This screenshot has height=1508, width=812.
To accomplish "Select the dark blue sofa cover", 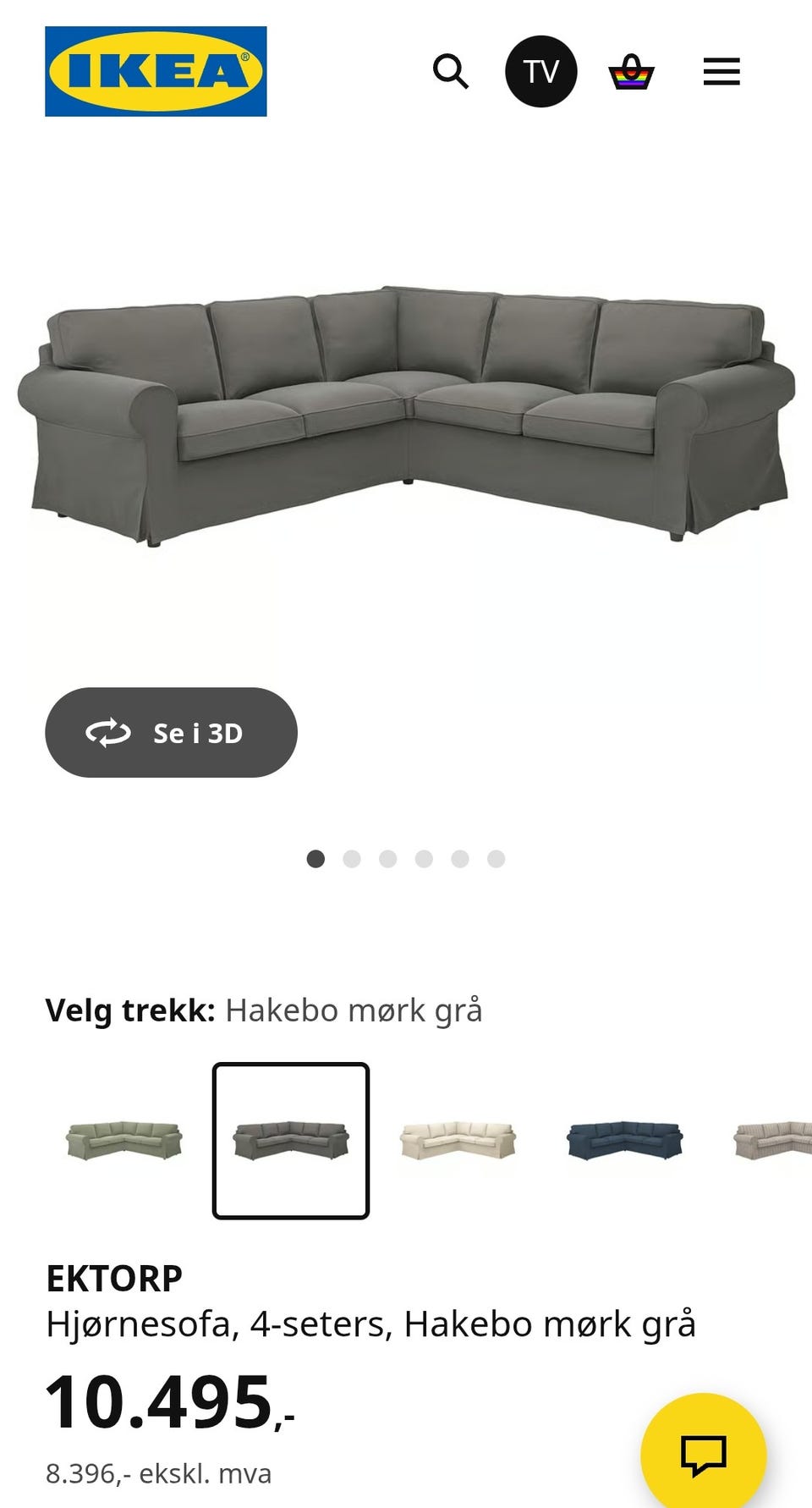I will pos(624,1141).
